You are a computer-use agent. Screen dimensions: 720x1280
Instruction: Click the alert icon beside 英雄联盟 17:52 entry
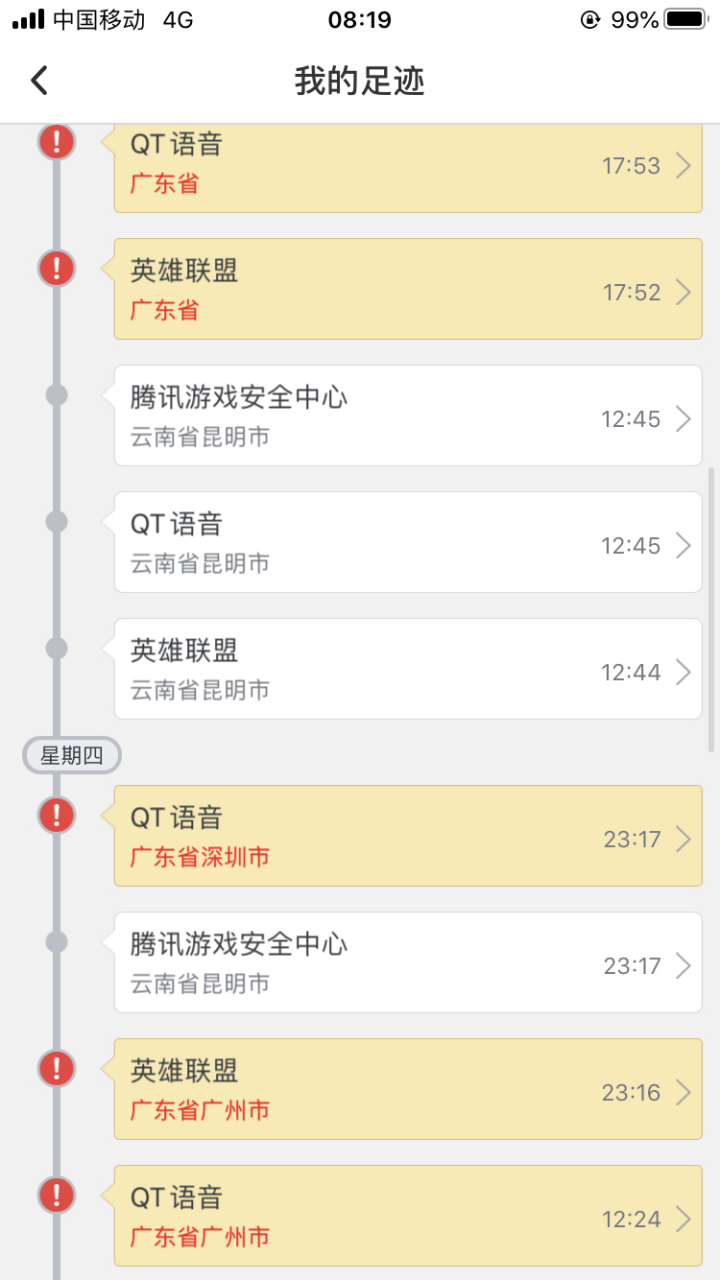[x=56, y=268]
